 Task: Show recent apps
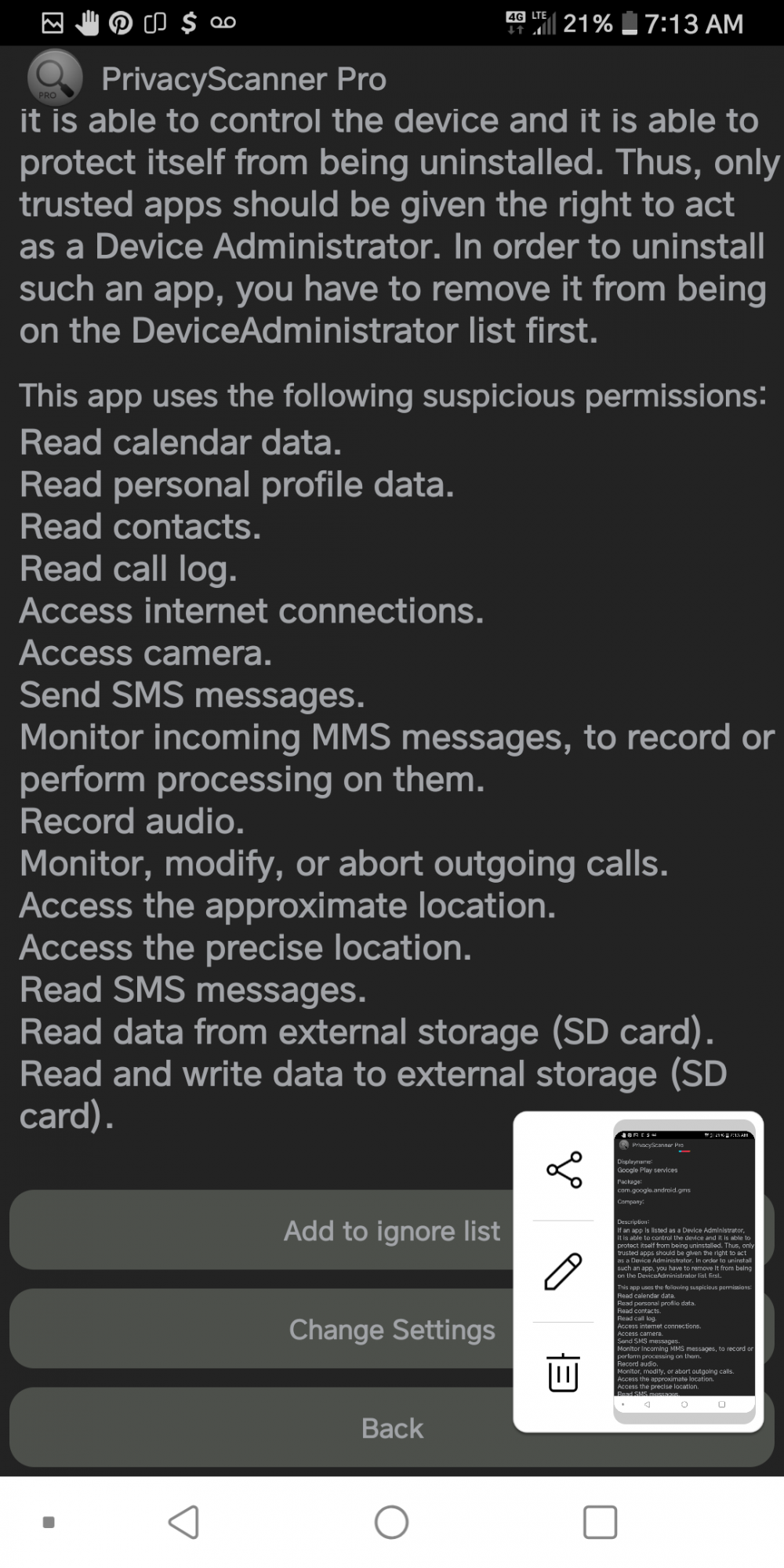600,1523
